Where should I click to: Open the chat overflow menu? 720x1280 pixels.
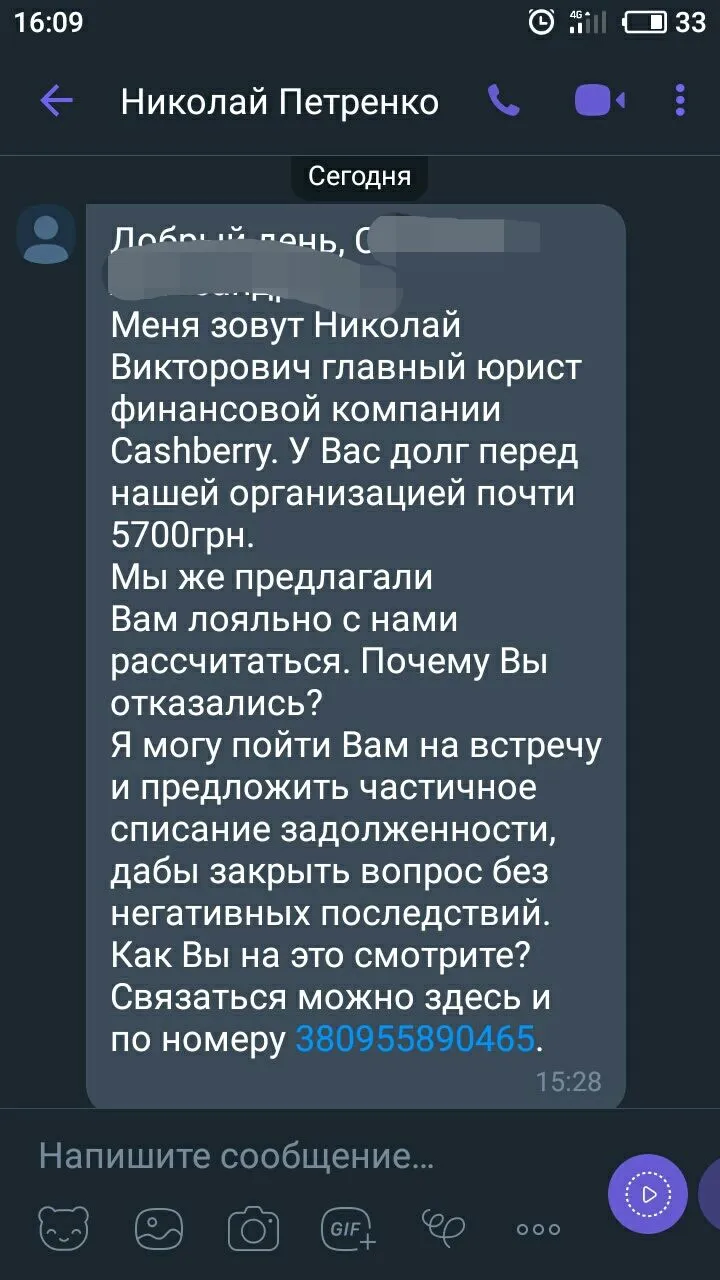point(681,101)
